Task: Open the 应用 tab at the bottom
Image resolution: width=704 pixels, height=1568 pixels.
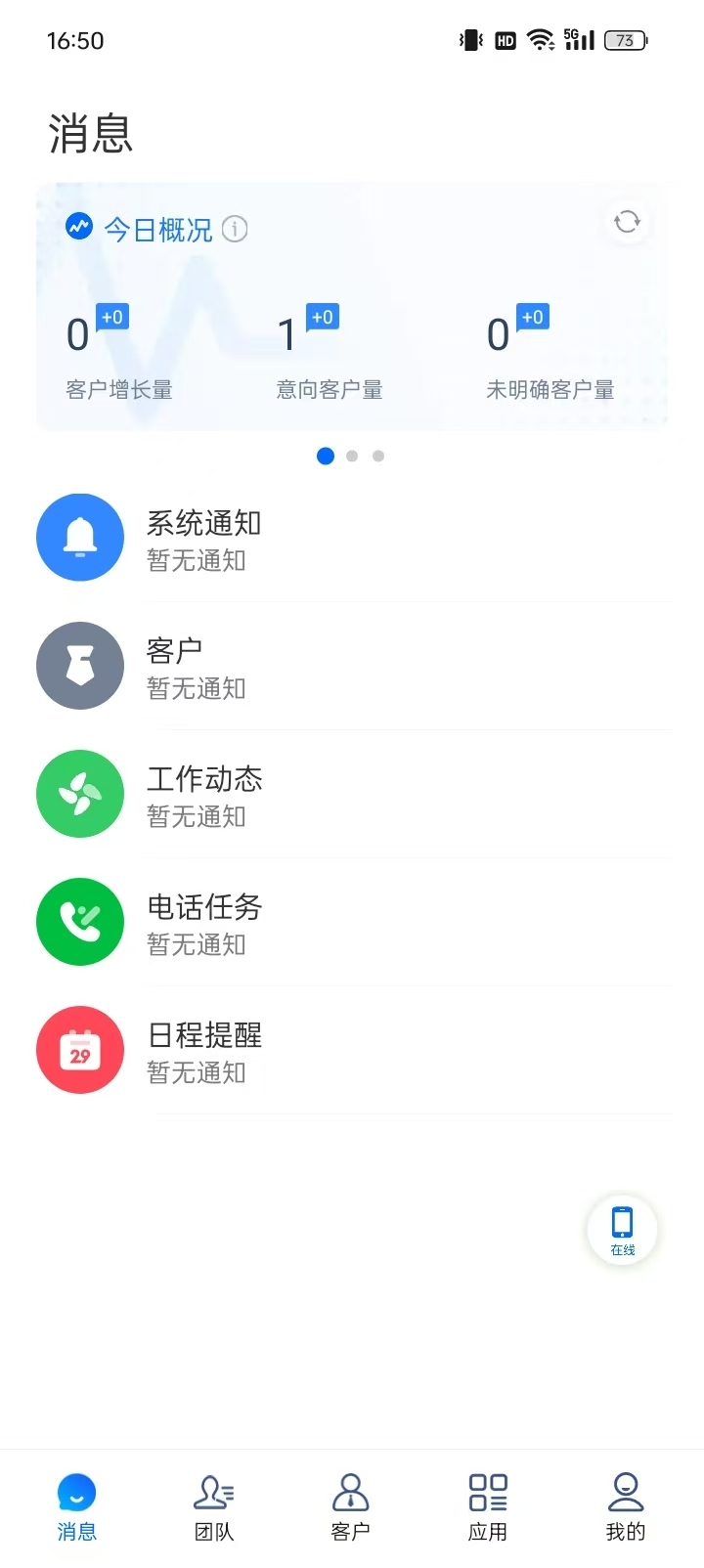Action: (487, 1505)
